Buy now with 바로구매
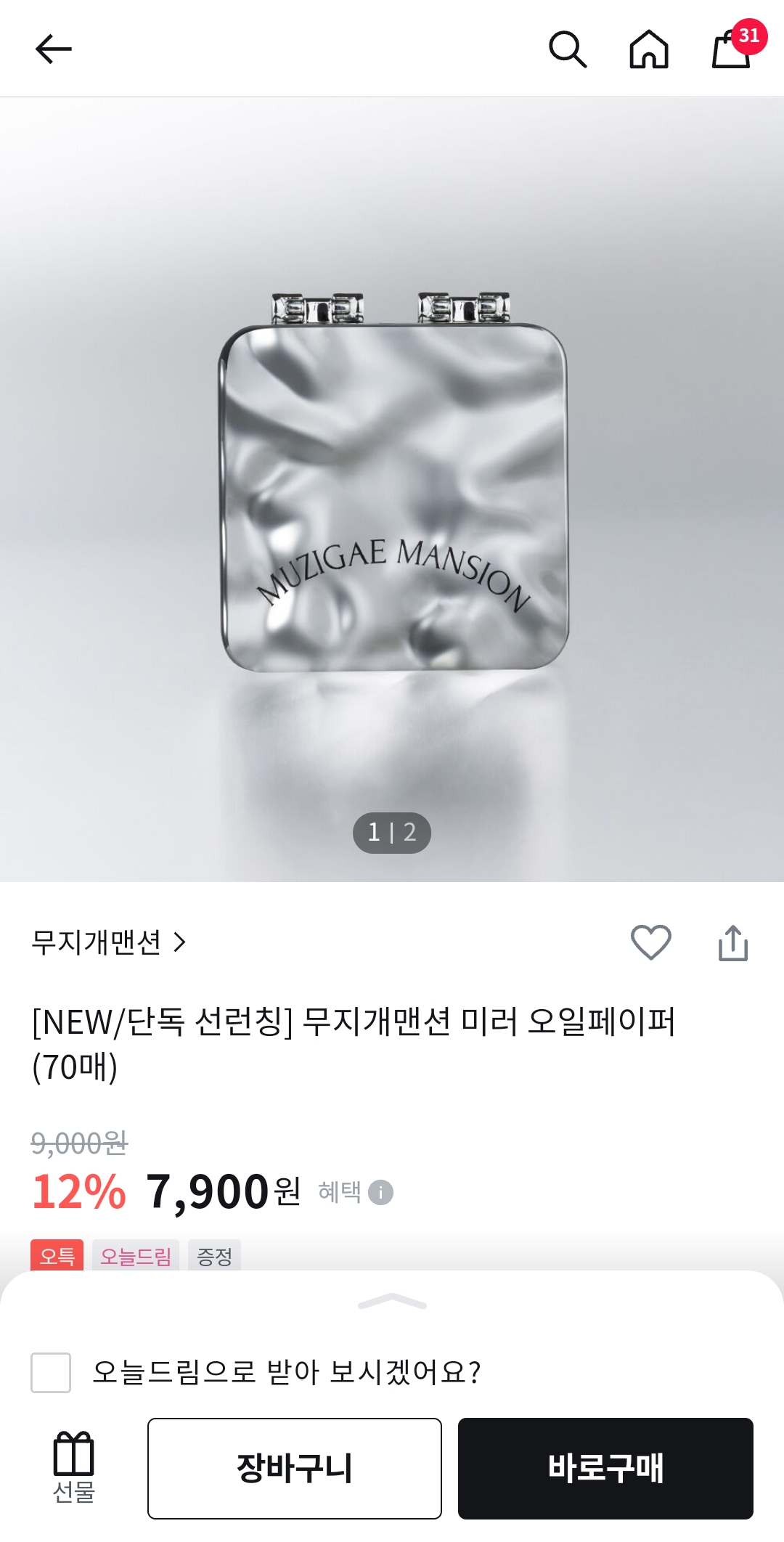The height and width of the screenshot is (1542, 784). (605, 1468)
